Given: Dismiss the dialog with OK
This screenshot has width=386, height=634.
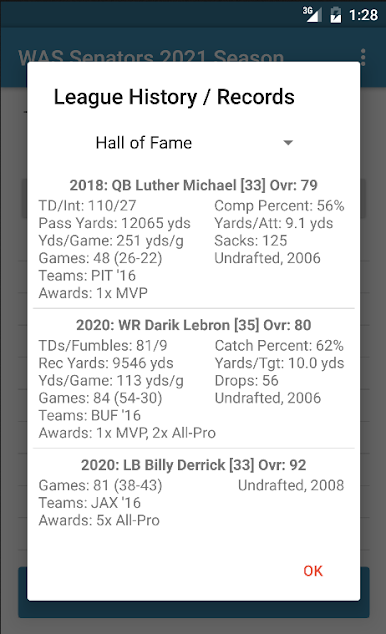Looking at the screenshot, I should click(x=313, y=571).
